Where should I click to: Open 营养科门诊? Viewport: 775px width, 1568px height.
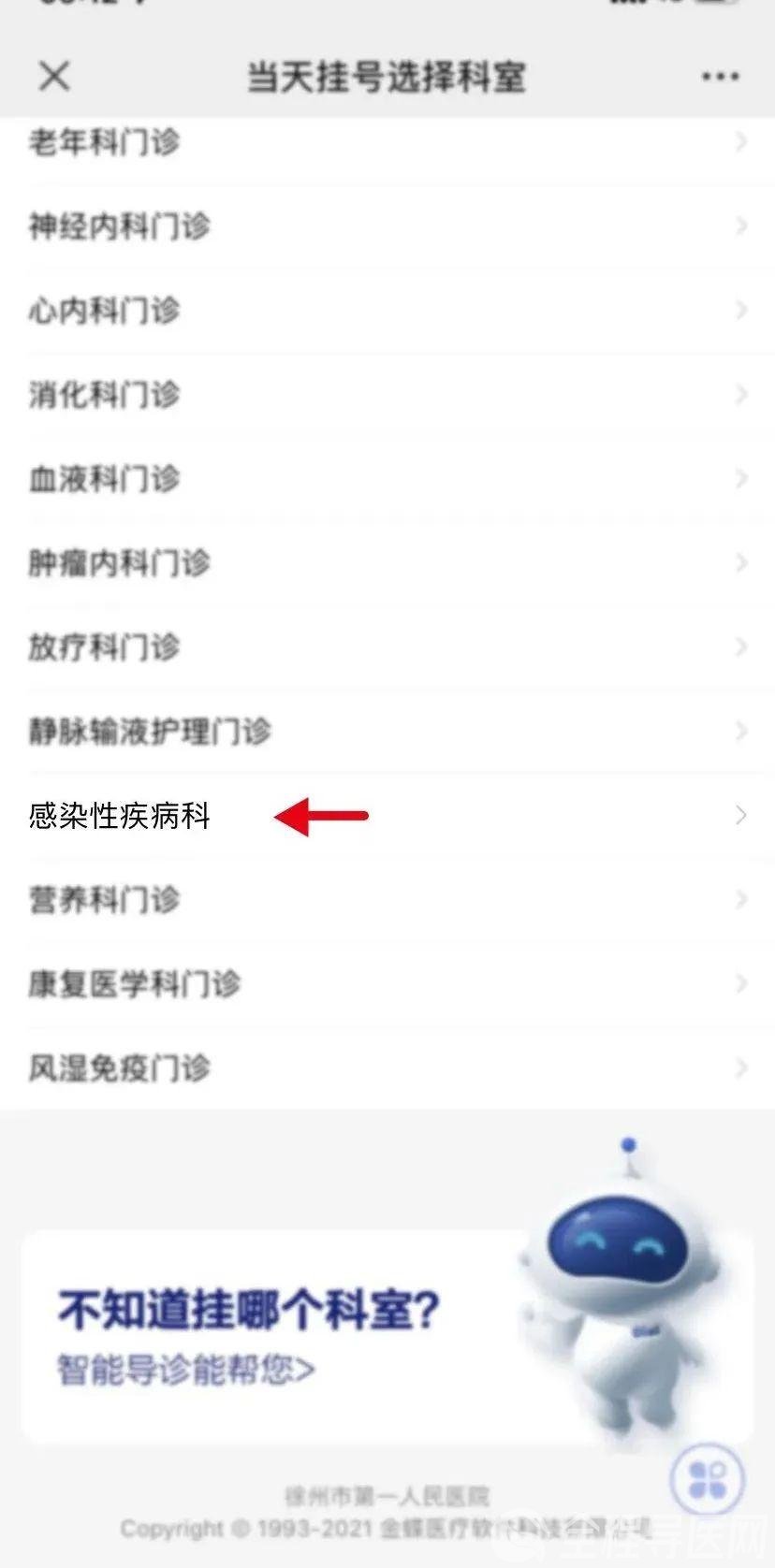[387, 900]
